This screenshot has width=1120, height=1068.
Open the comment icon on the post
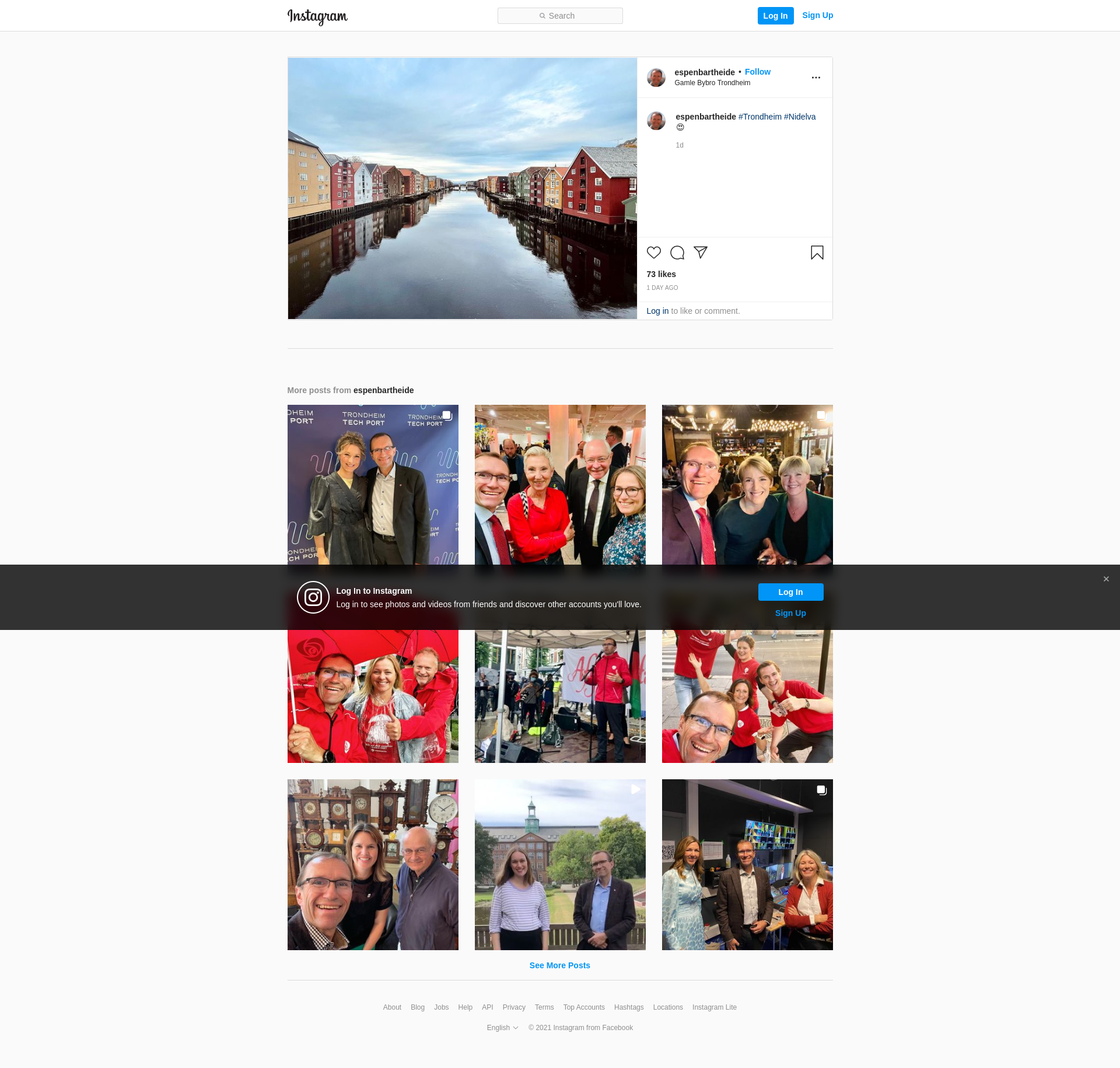[x=677, y=253]
